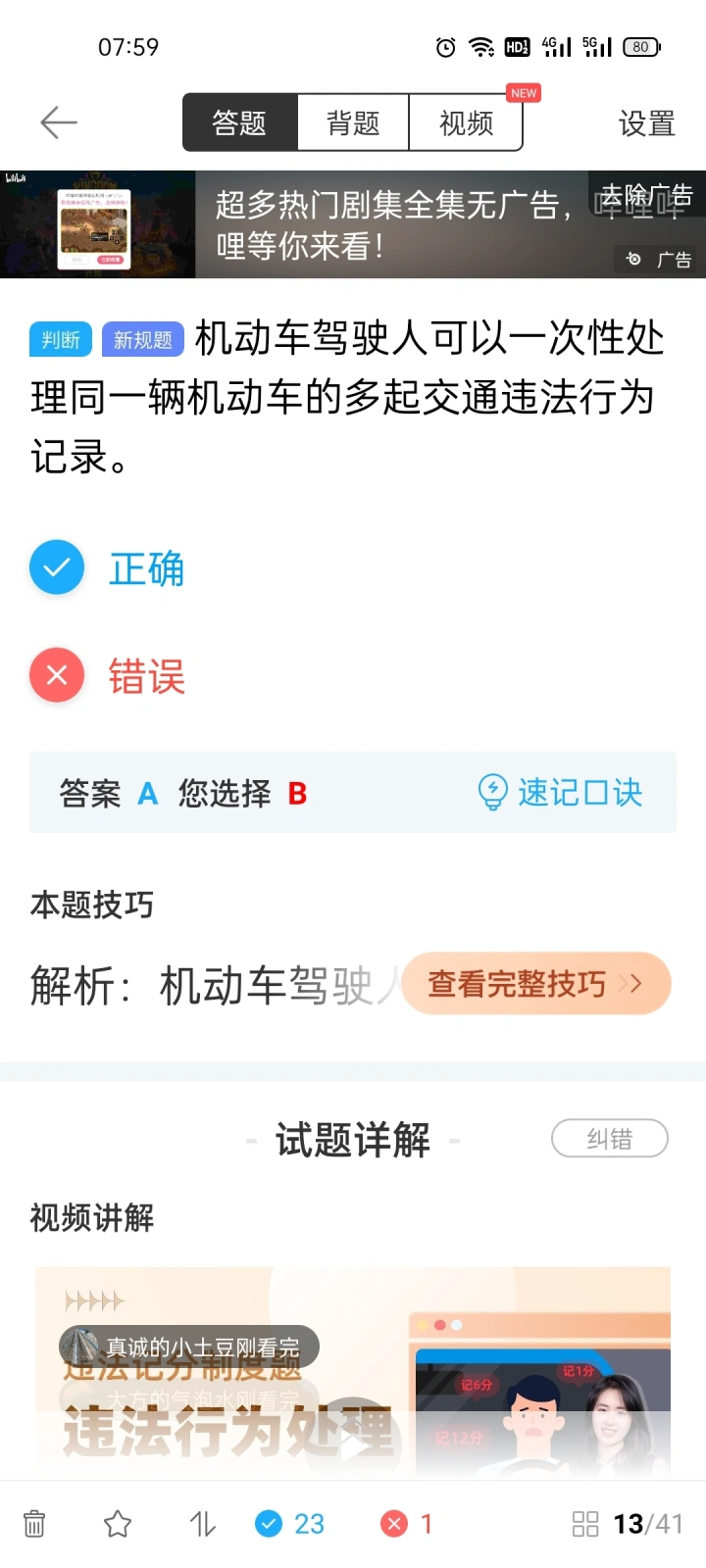Screen dimensions: 706x1568
Task: Favorite this question with the star icon
Action: pos(118,1524)
